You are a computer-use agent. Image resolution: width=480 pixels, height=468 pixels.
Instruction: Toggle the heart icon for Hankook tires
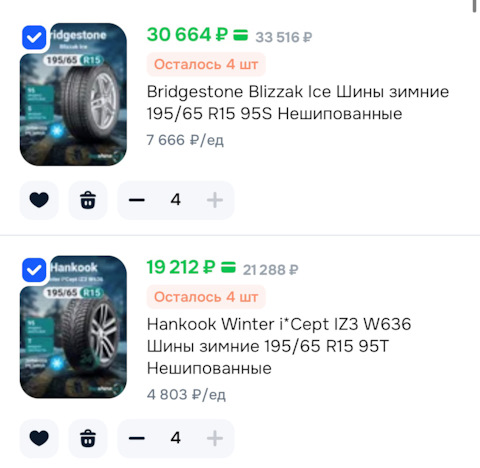coord(39,438)
